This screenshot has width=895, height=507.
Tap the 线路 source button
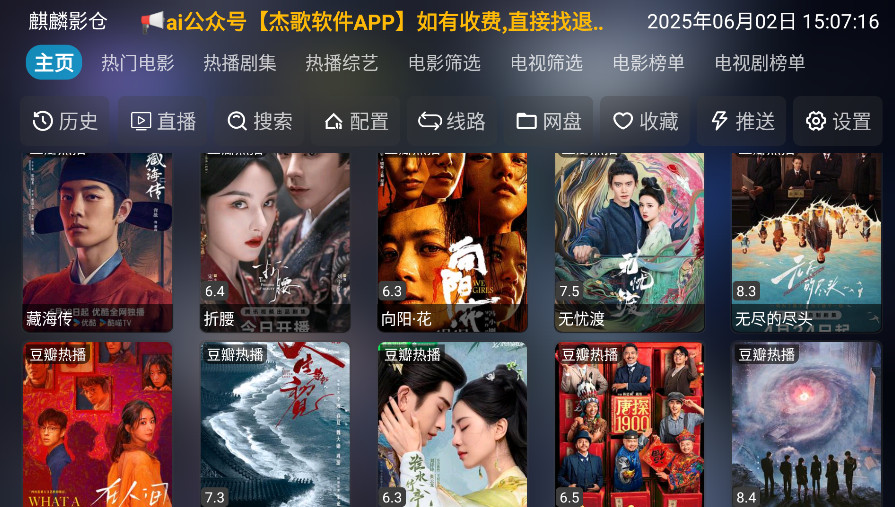click(x=452, y=122)
